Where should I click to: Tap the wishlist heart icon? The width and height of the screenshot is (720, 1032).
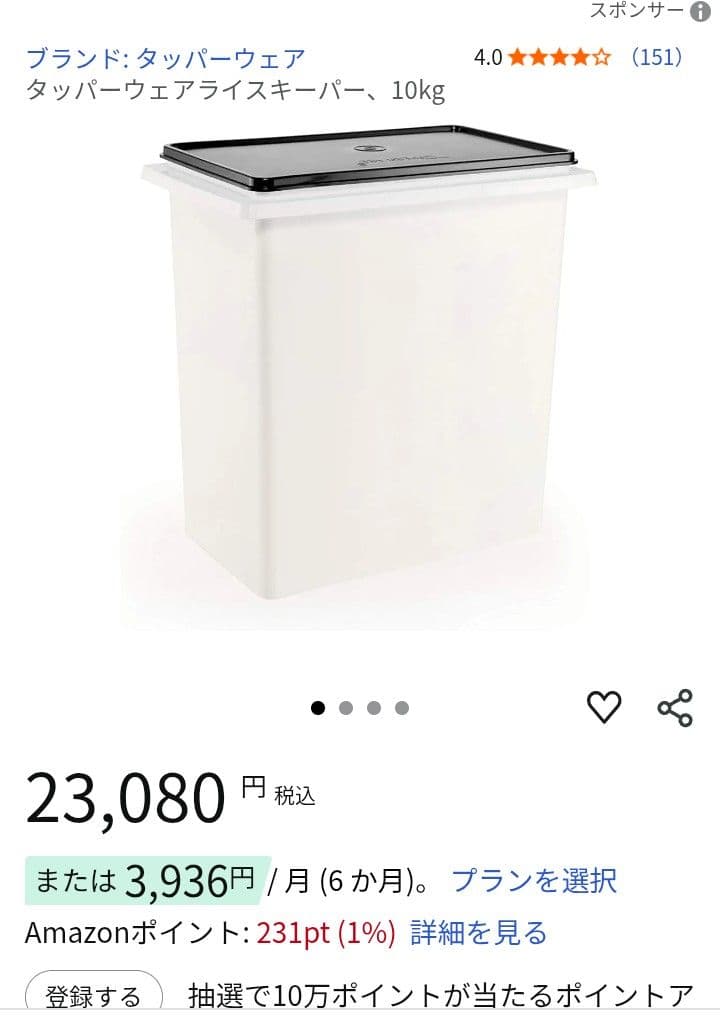(x=604, y=707)
